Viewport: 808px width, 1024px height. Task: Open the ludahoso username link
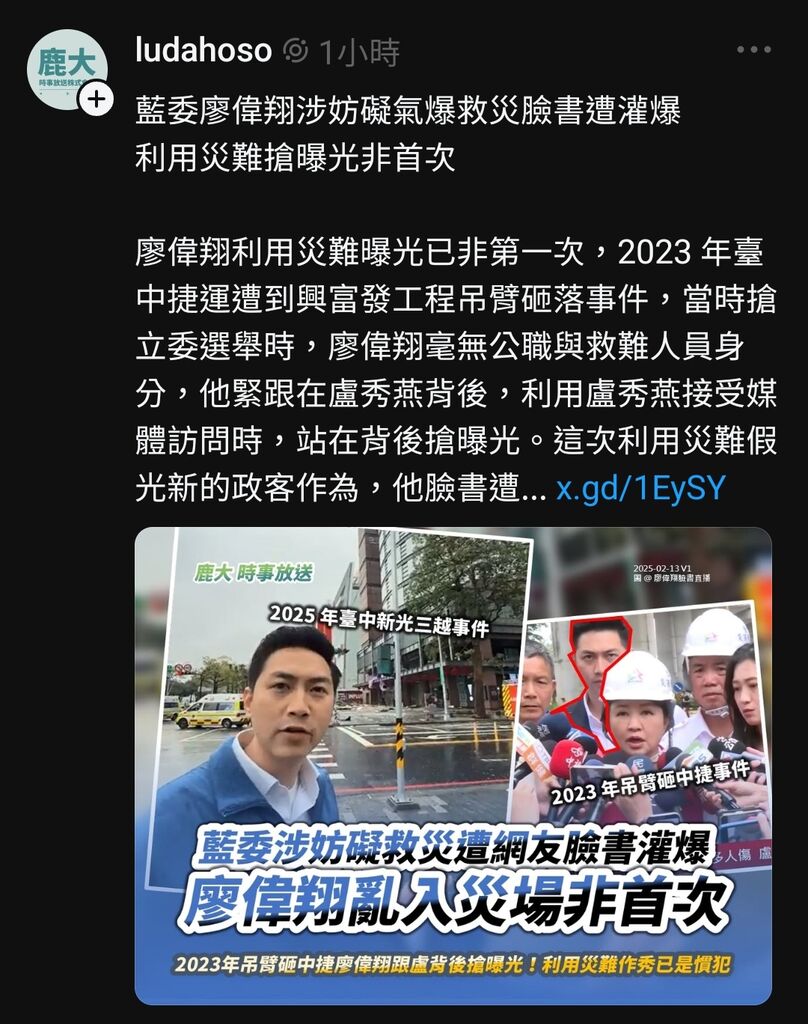[203, 51]
